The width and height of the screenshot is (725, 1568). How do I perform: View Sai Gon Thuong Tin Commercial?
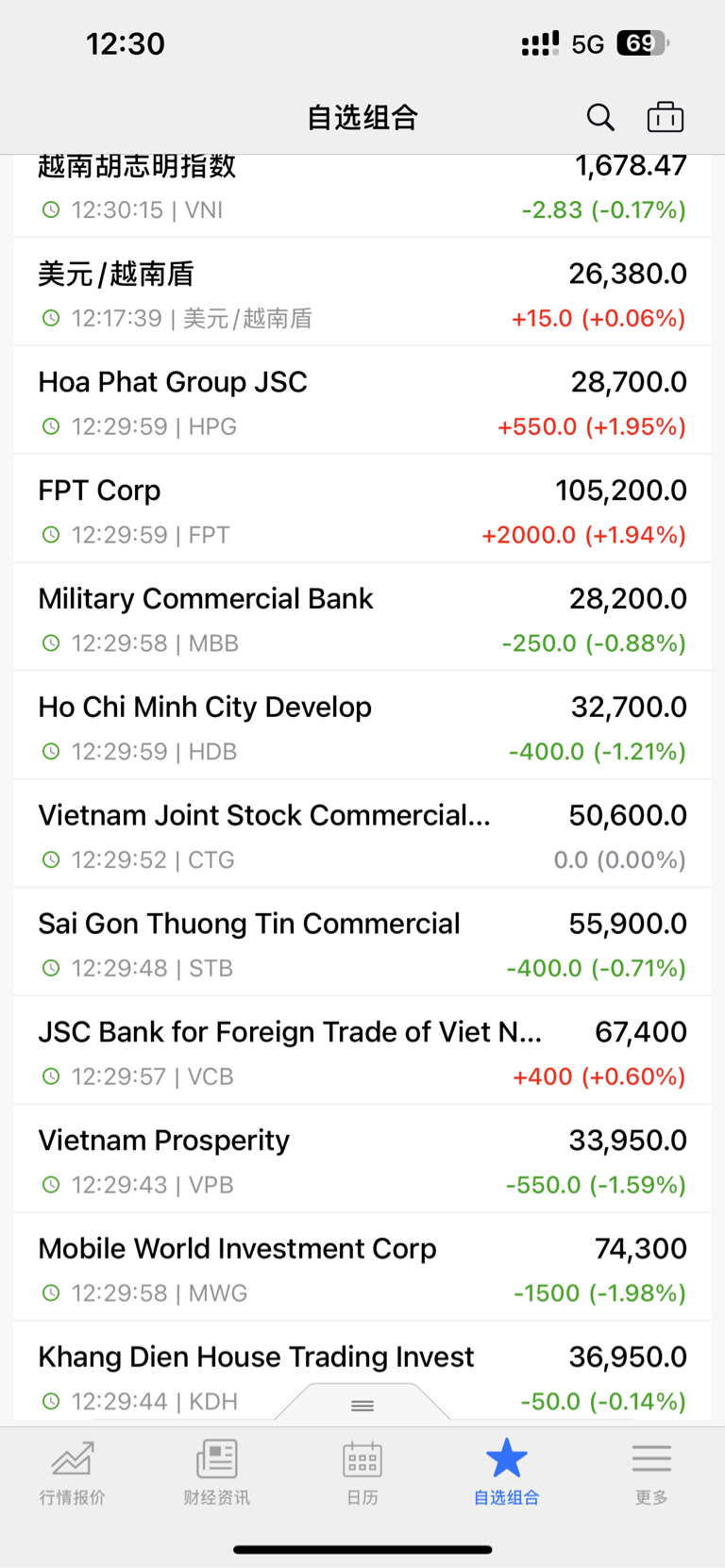362,943
